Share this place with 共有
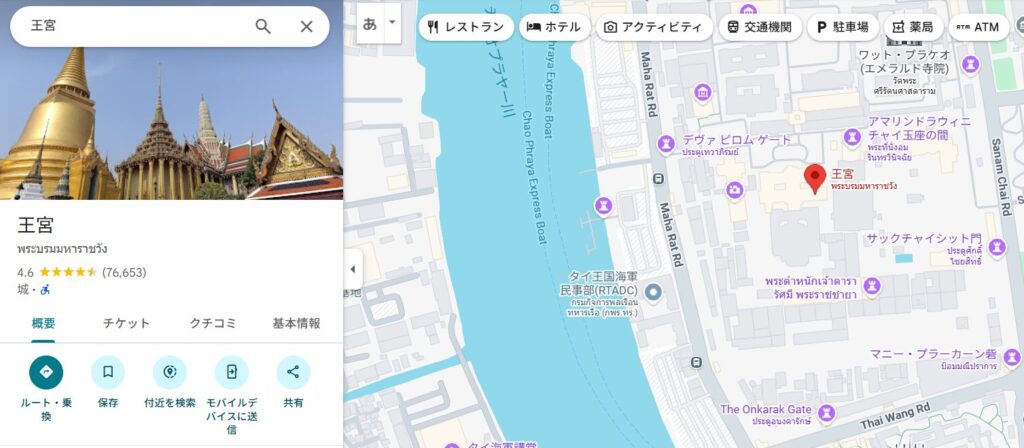The width and height of the screenshot is (1024, 448). click(x=293, y=372)
